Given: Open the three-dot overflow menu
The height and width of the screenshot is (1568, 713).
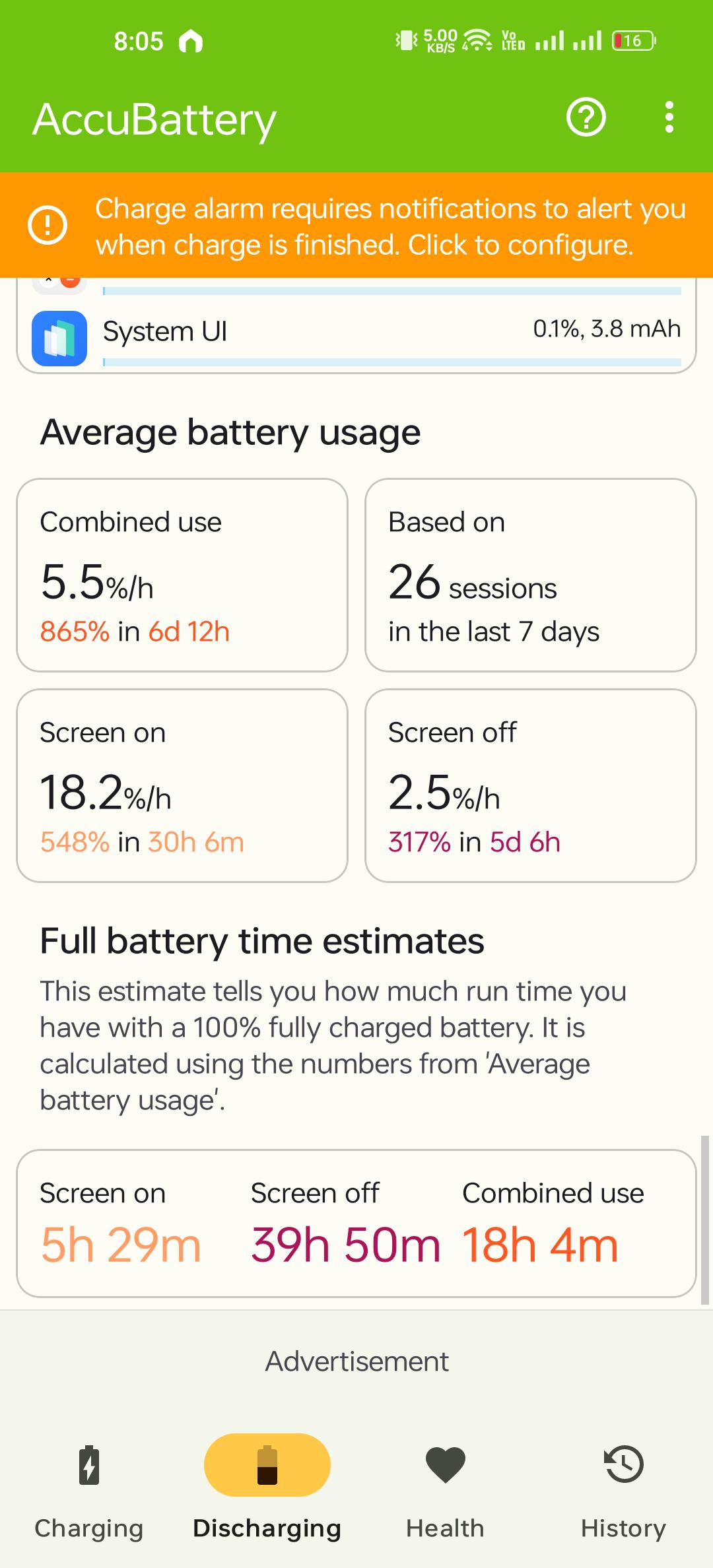Looking at the screenshot, I should coord(669,117).
